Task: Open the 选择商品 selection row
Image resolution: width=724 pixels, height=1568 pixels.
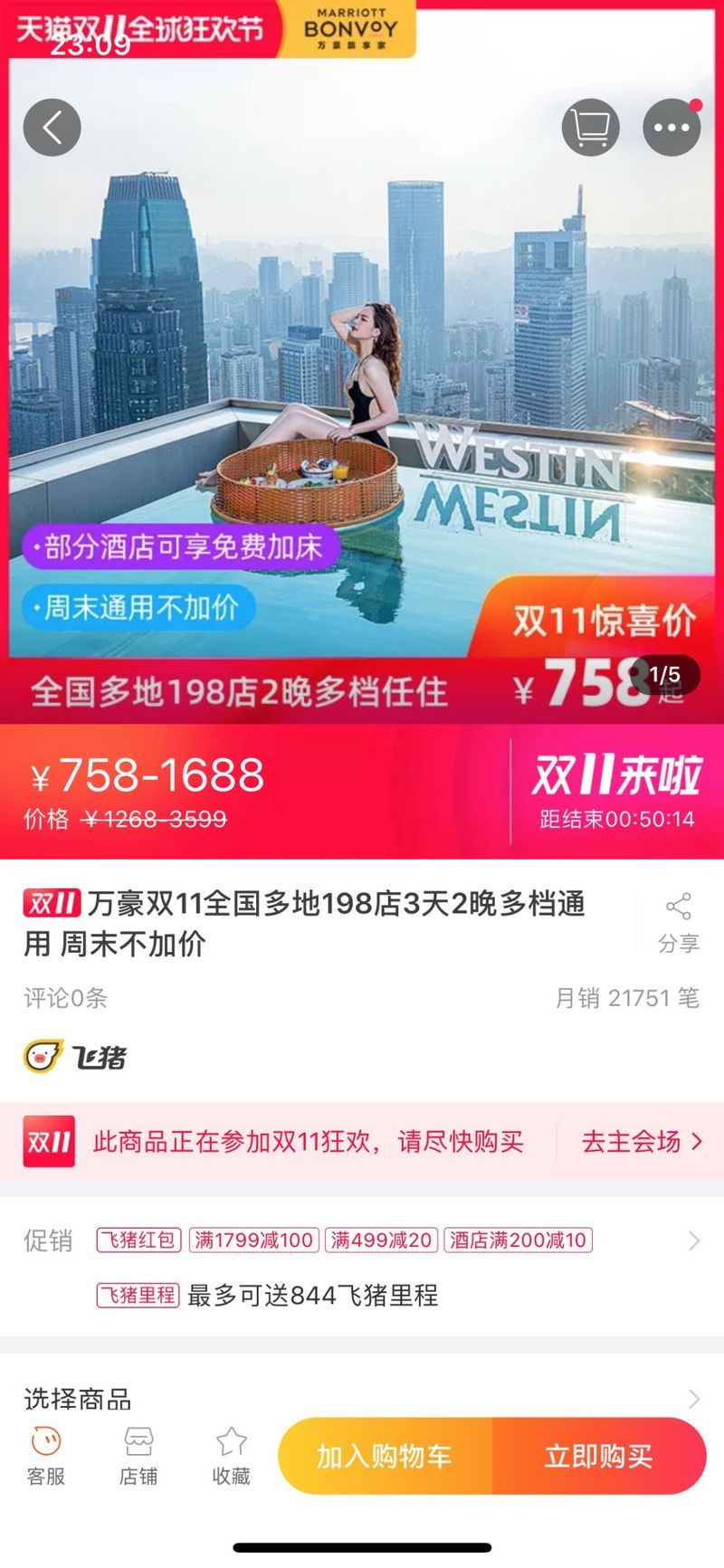Action: [x=362, y=1399]
